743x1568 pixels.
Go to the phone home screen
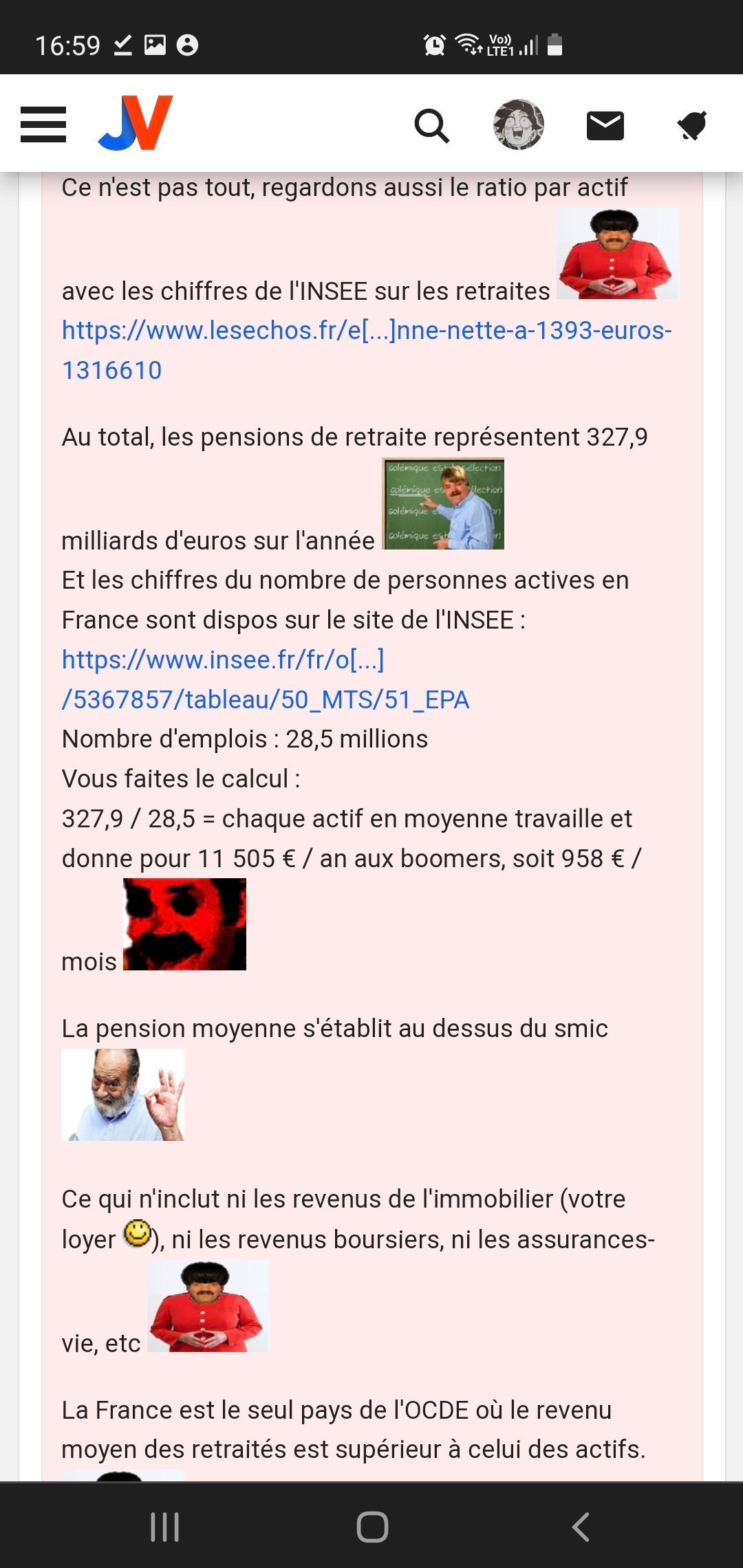(x=372, y=1527)
